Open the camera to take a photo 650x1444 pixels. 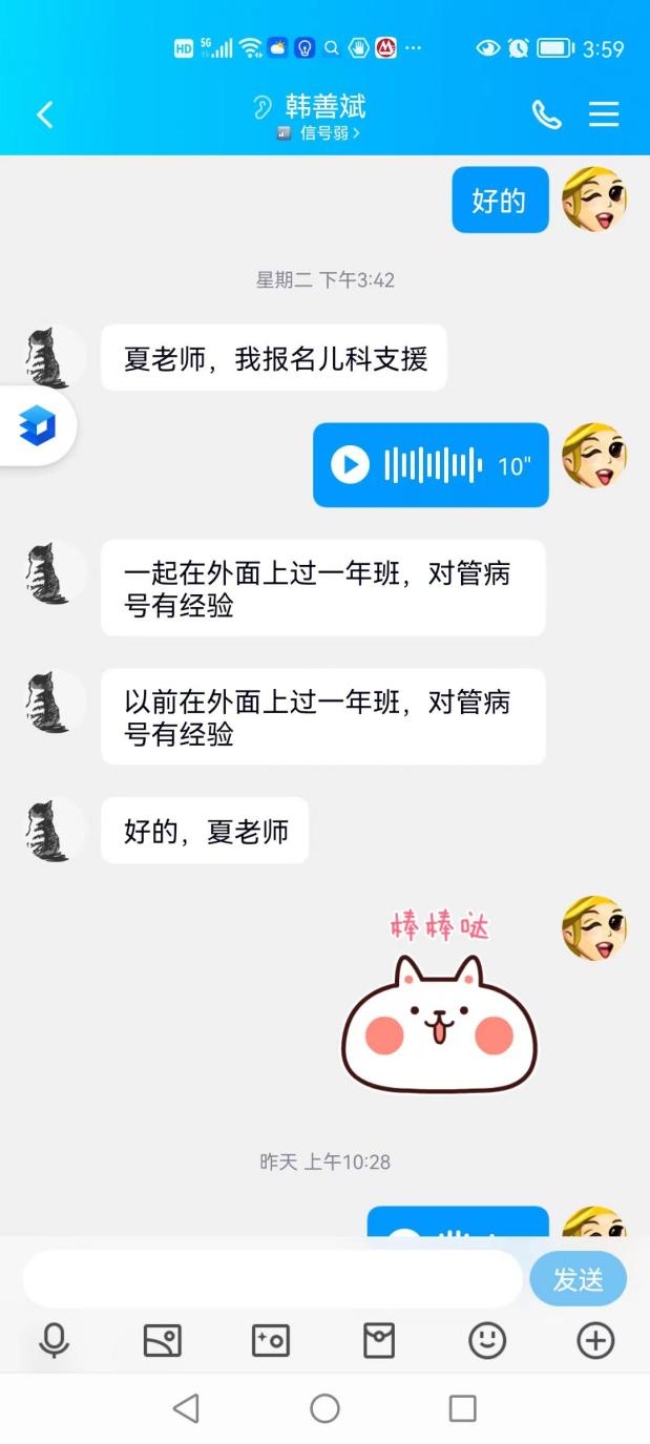(x=271, y=1341)
